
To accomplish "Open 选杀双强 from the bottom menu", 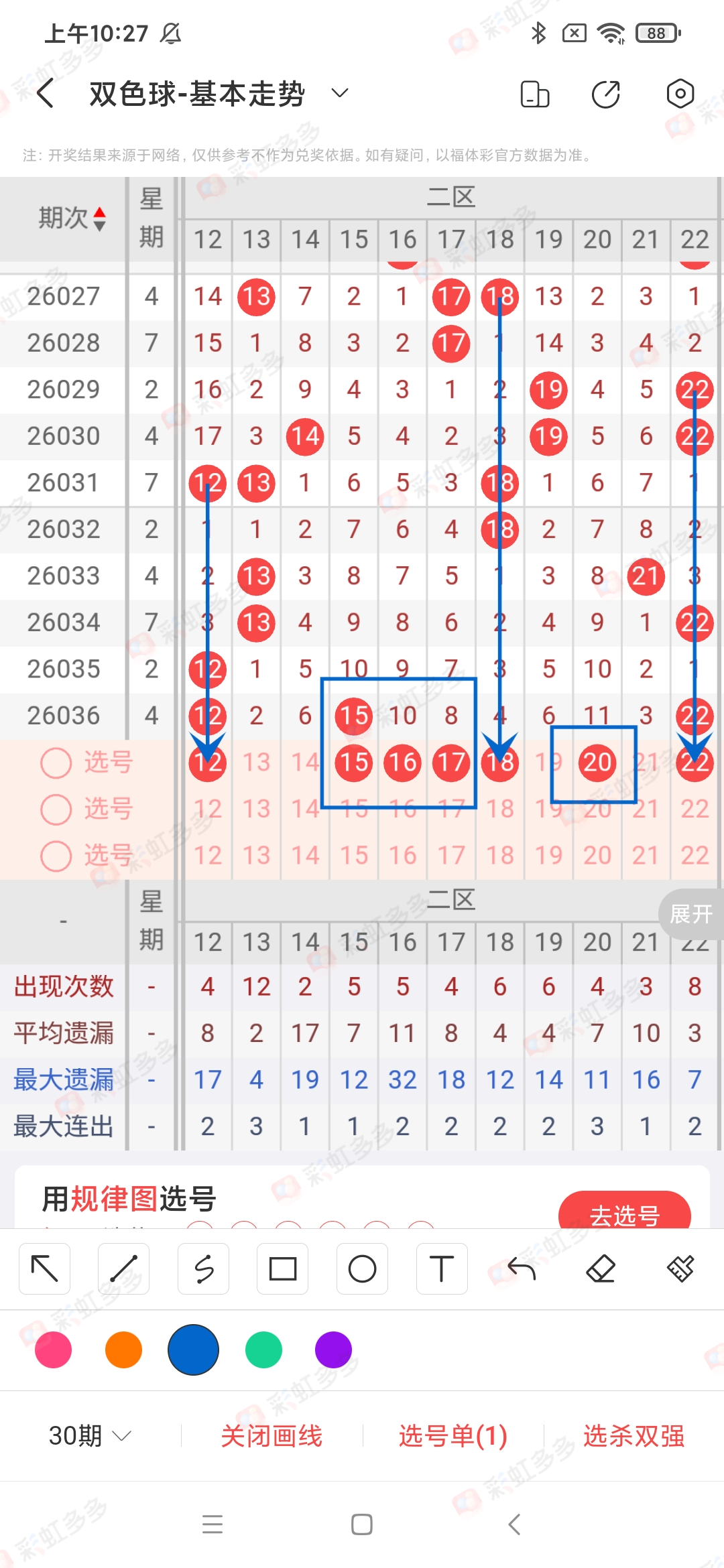I will pyautogui.click(x=634, y=1435).
